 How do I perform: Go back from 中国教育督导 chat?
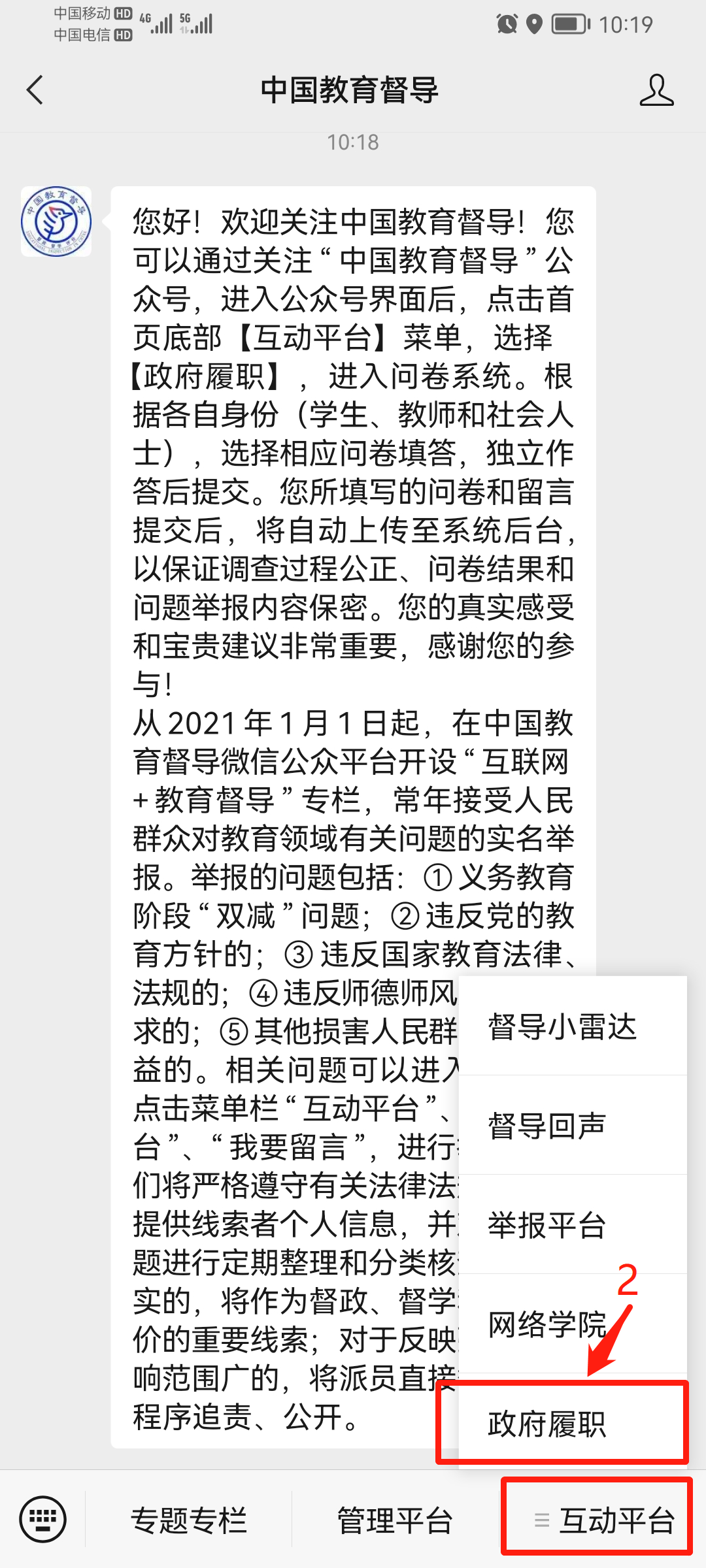35,90
